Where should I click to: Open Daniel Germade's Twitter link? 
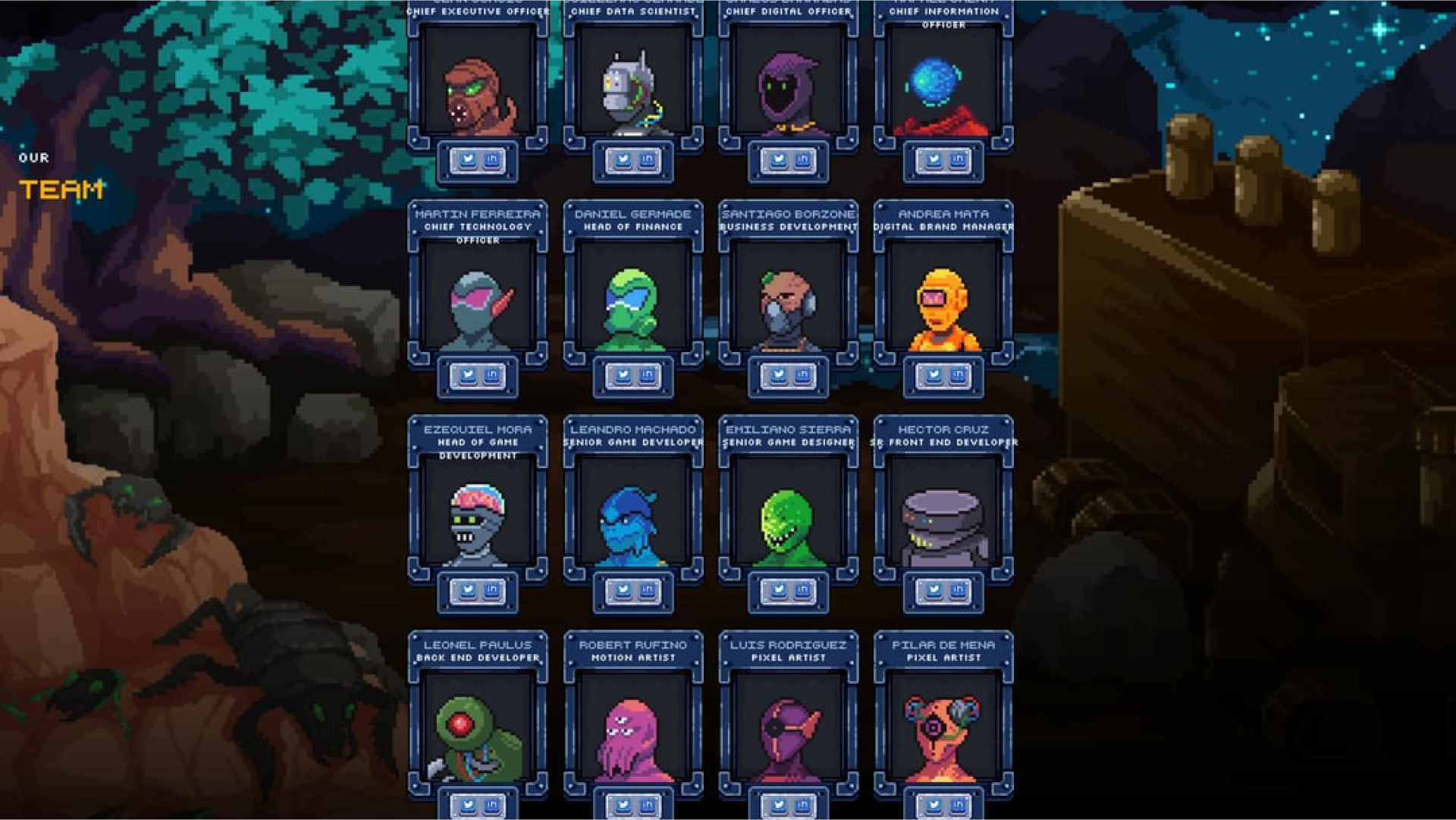click(x=623, y=375)
